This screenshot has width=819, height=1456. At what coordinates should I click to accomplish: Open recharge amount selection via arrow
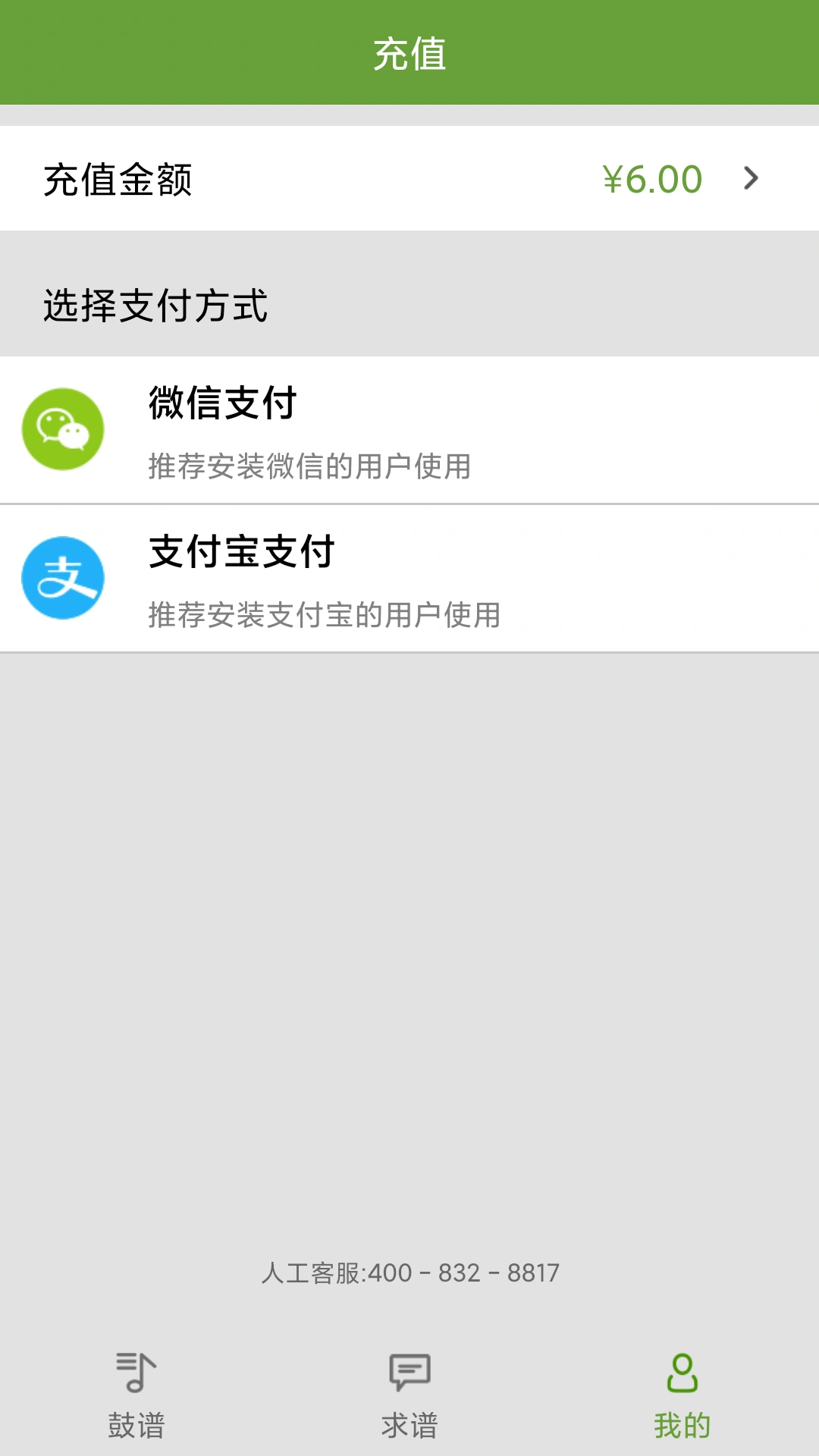click(x=750, y=178)
